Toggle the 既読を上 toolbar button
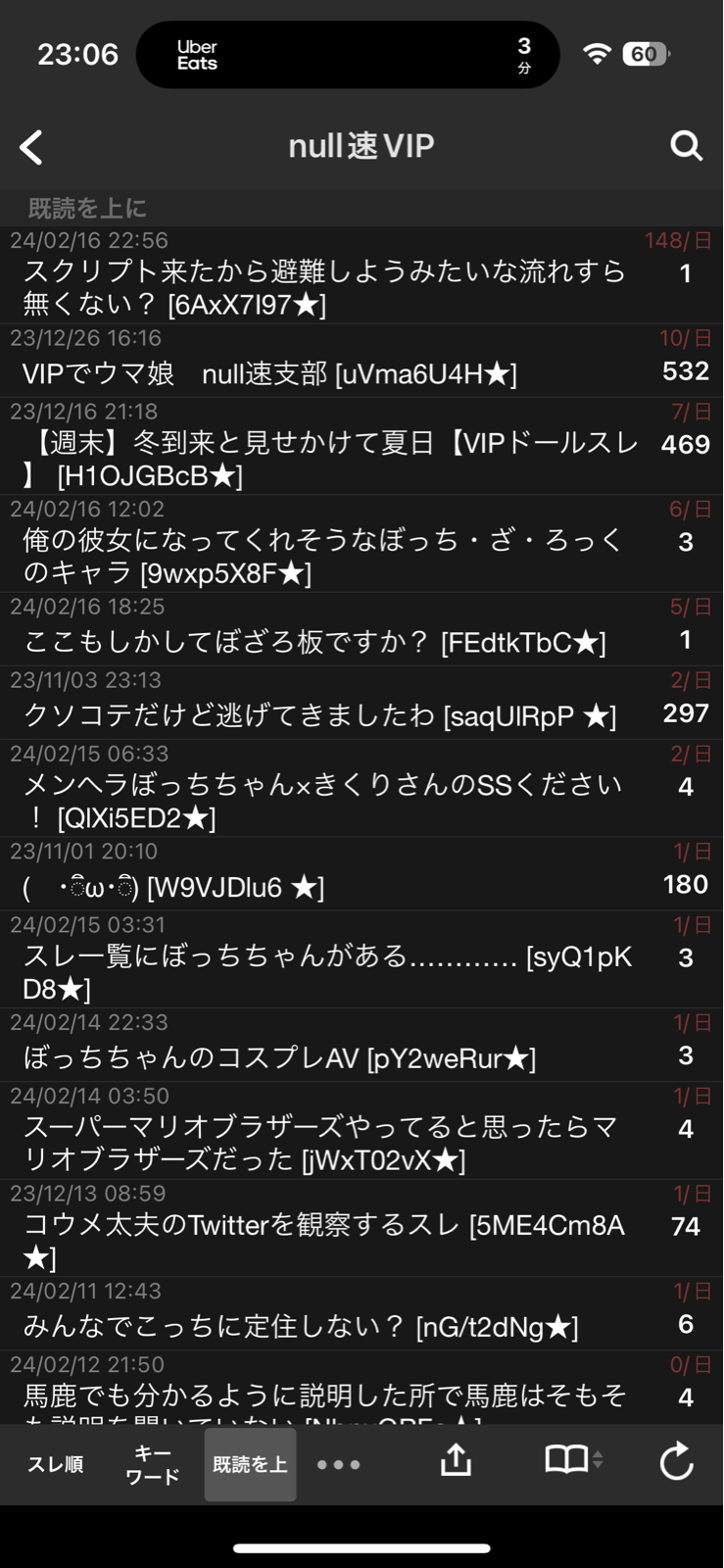 (x=250, y=1464)
